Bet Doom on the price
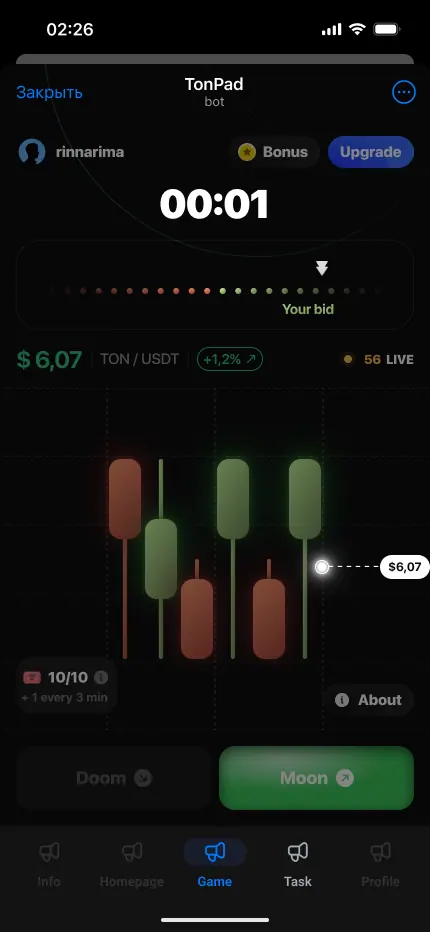This screenshot has height=932, width=430. 114,778
